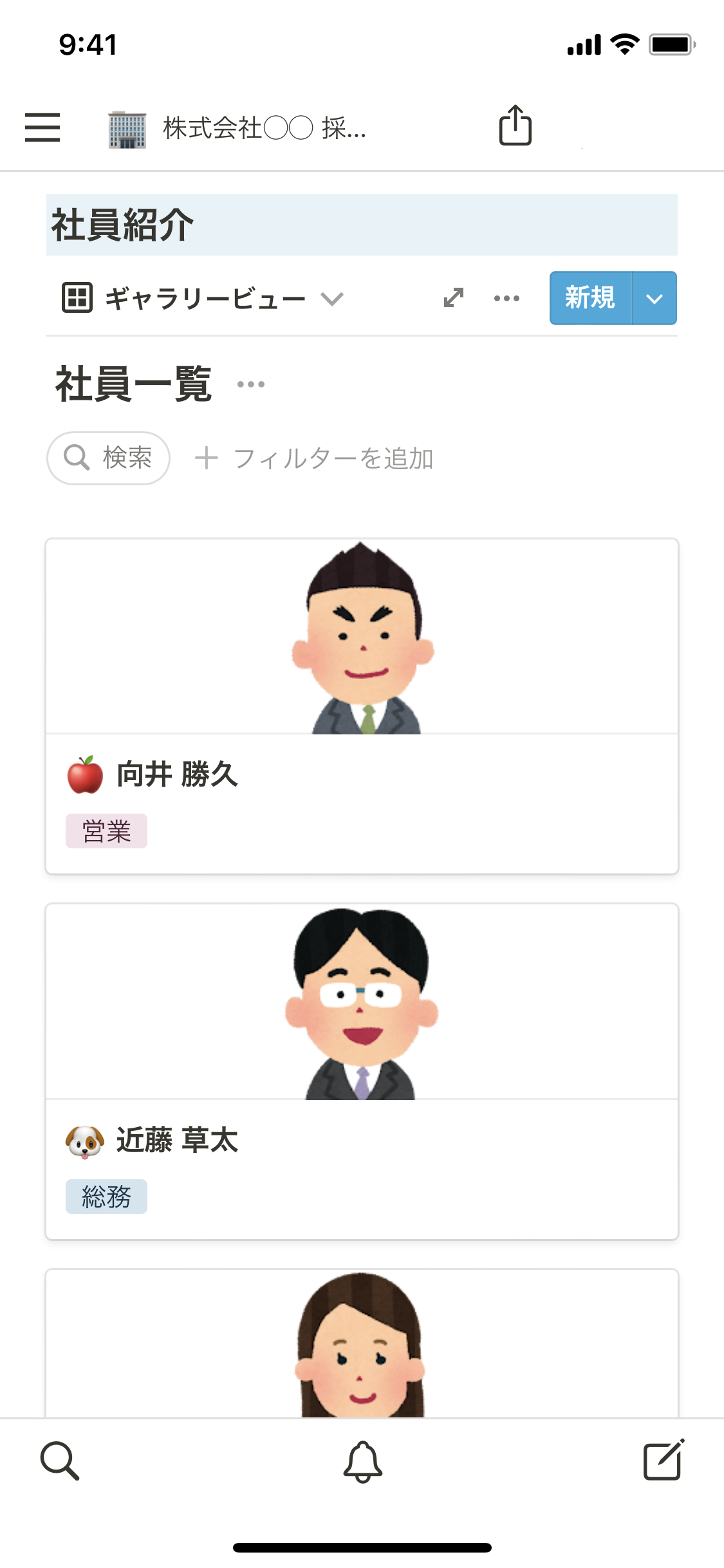Open search from the bottom bar
This screenshot has height=1568, width=724.
point(60,1461)
